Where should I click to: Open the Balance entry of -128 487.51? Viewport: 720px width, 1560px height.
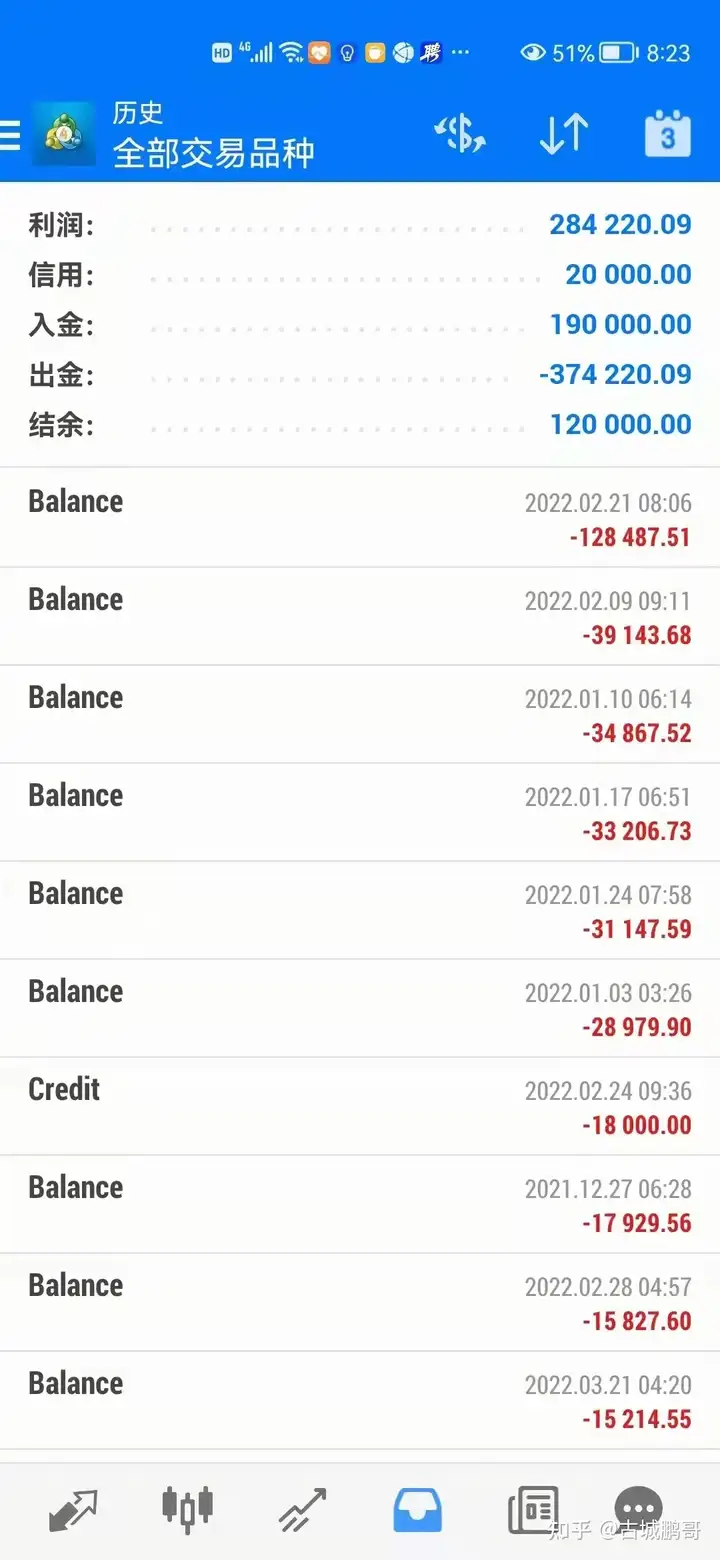[x=360, y=518]
